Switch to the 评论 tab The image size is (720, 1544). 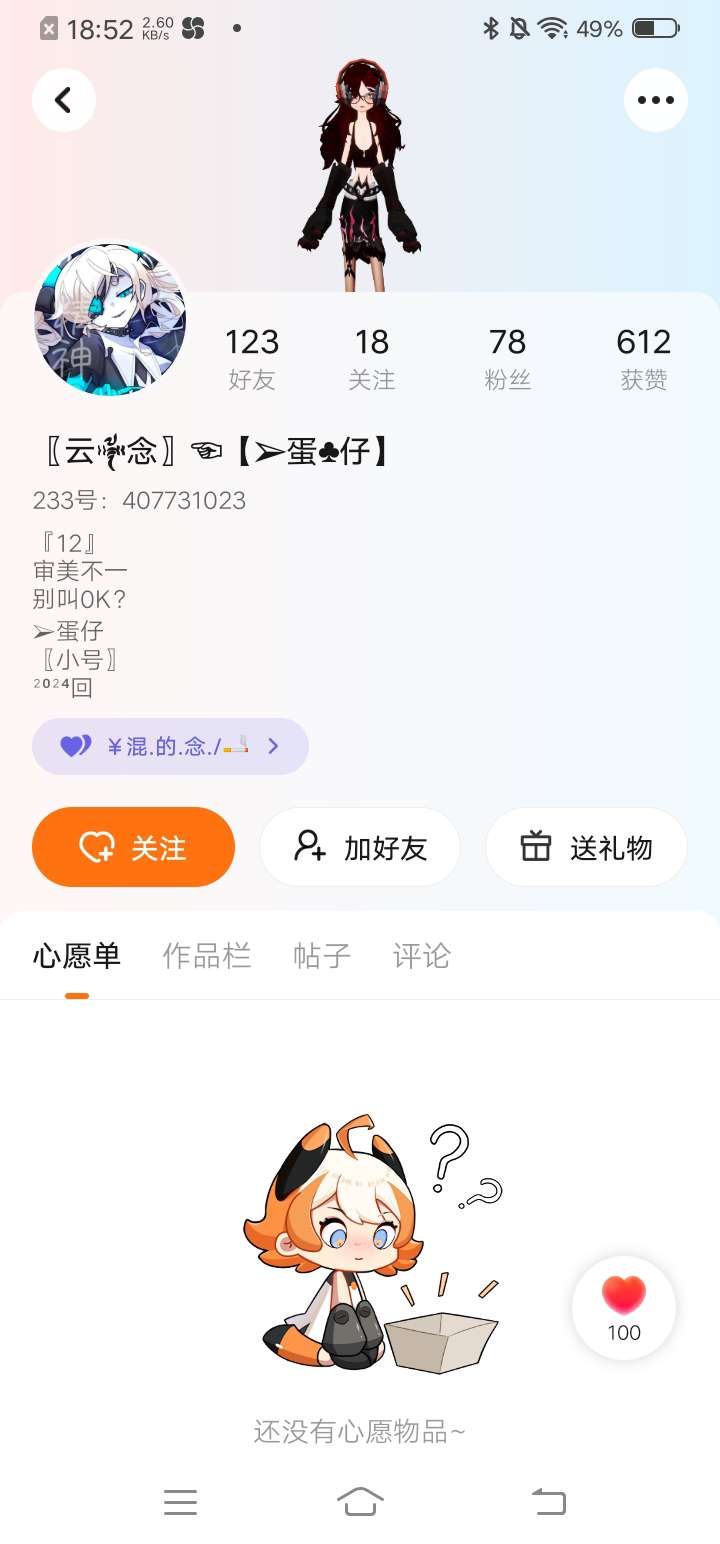click(x=421, y=956)
